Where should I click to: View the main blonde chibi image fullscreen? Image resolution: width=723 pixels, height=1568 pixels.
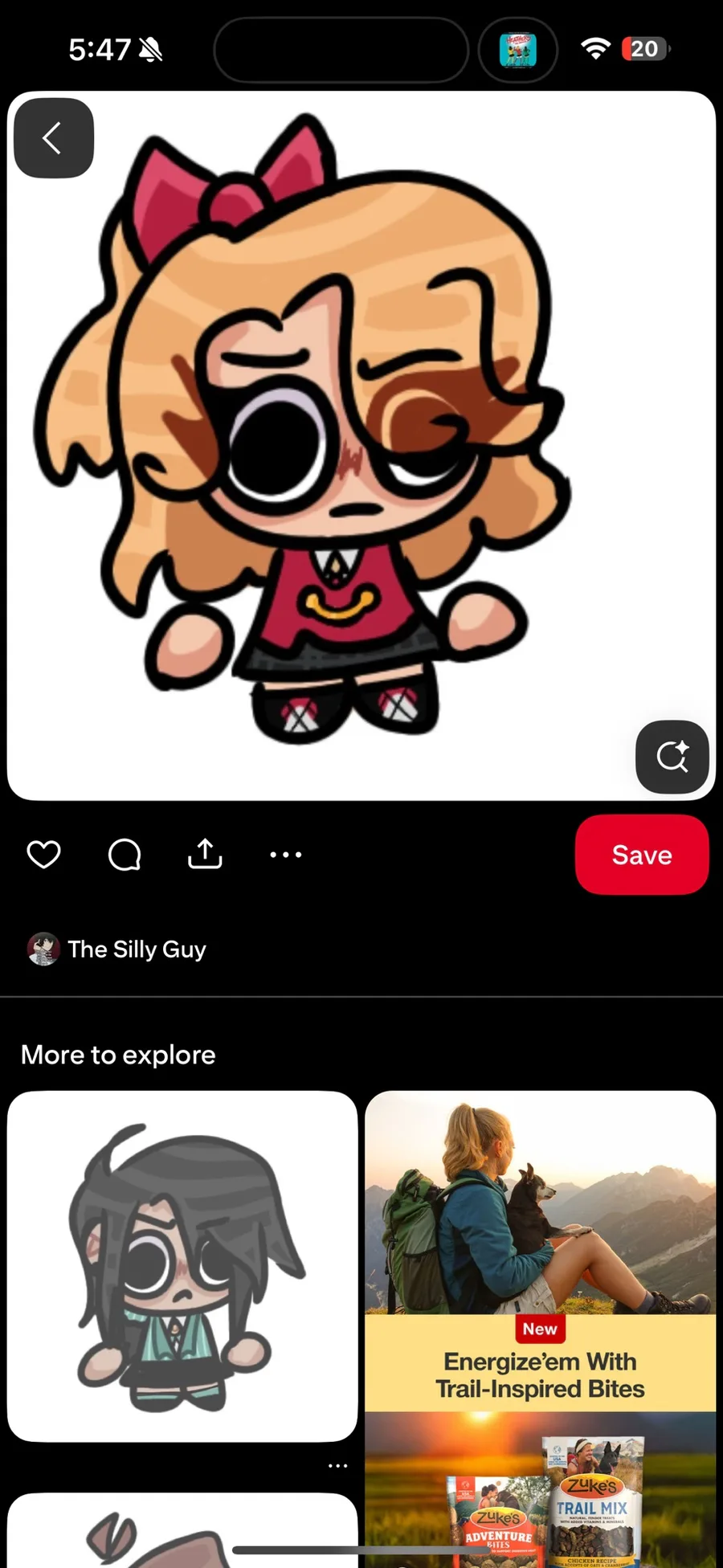click(x=361, y=446)
